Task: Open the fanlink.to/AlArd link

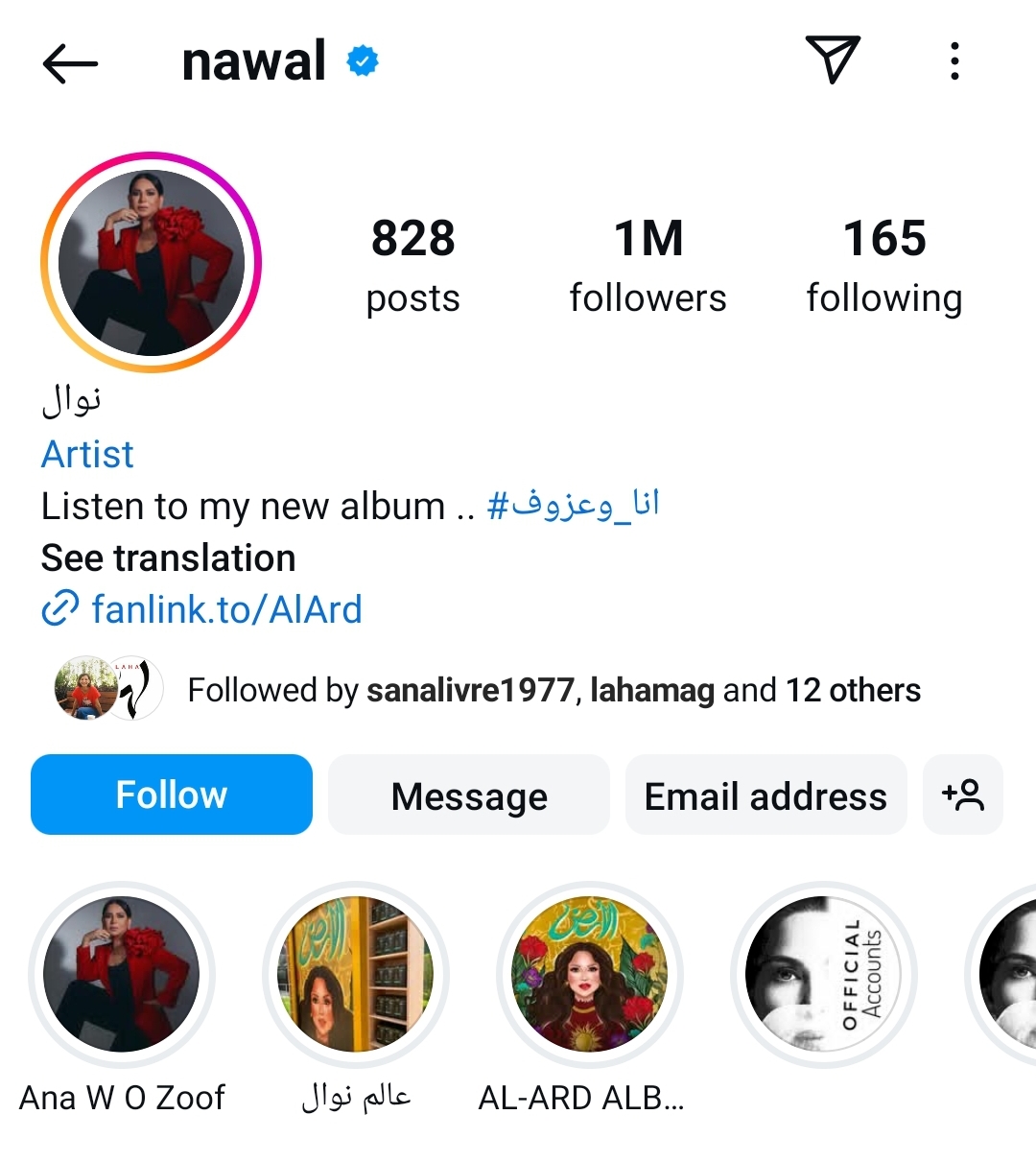Action: point(226,609)
